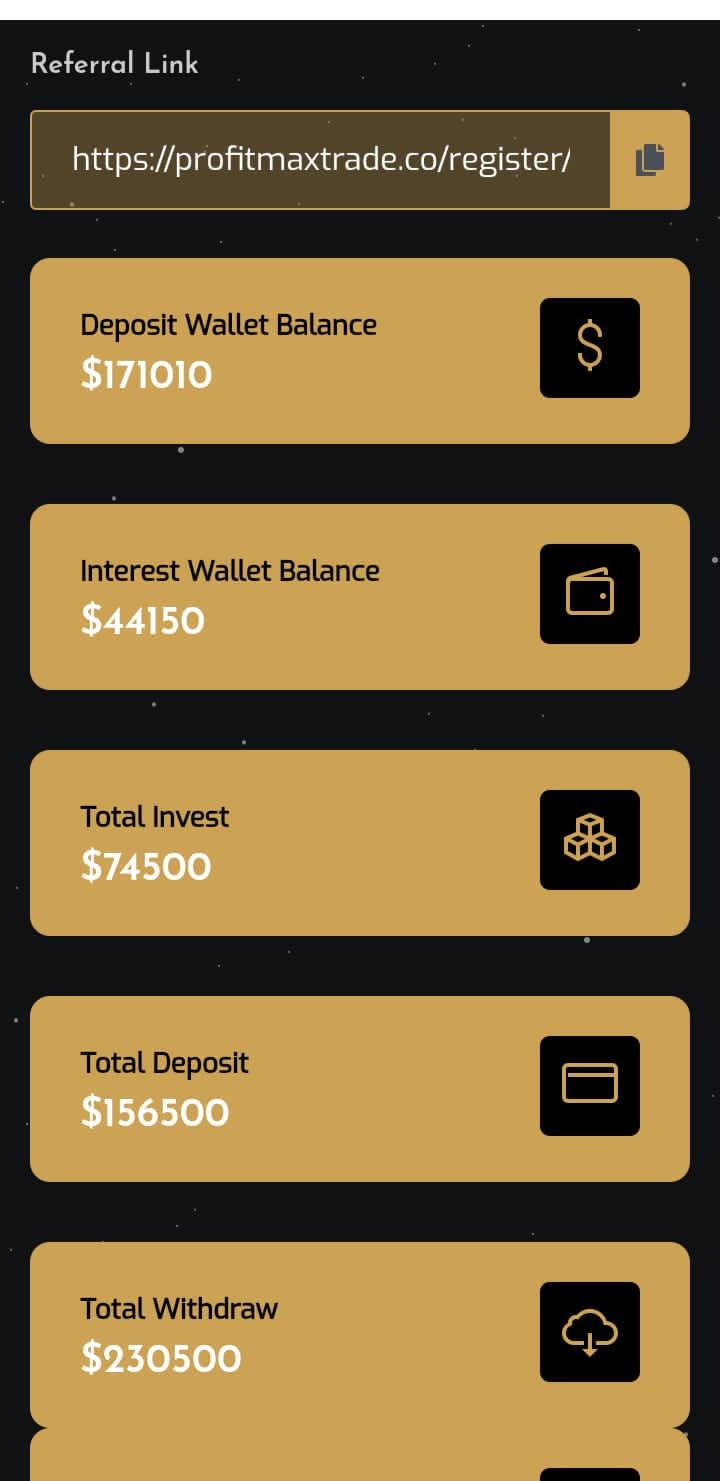Open the Total Withdraw card
The height and width of the screenshot is (1481, 720).
[360, 1335]
